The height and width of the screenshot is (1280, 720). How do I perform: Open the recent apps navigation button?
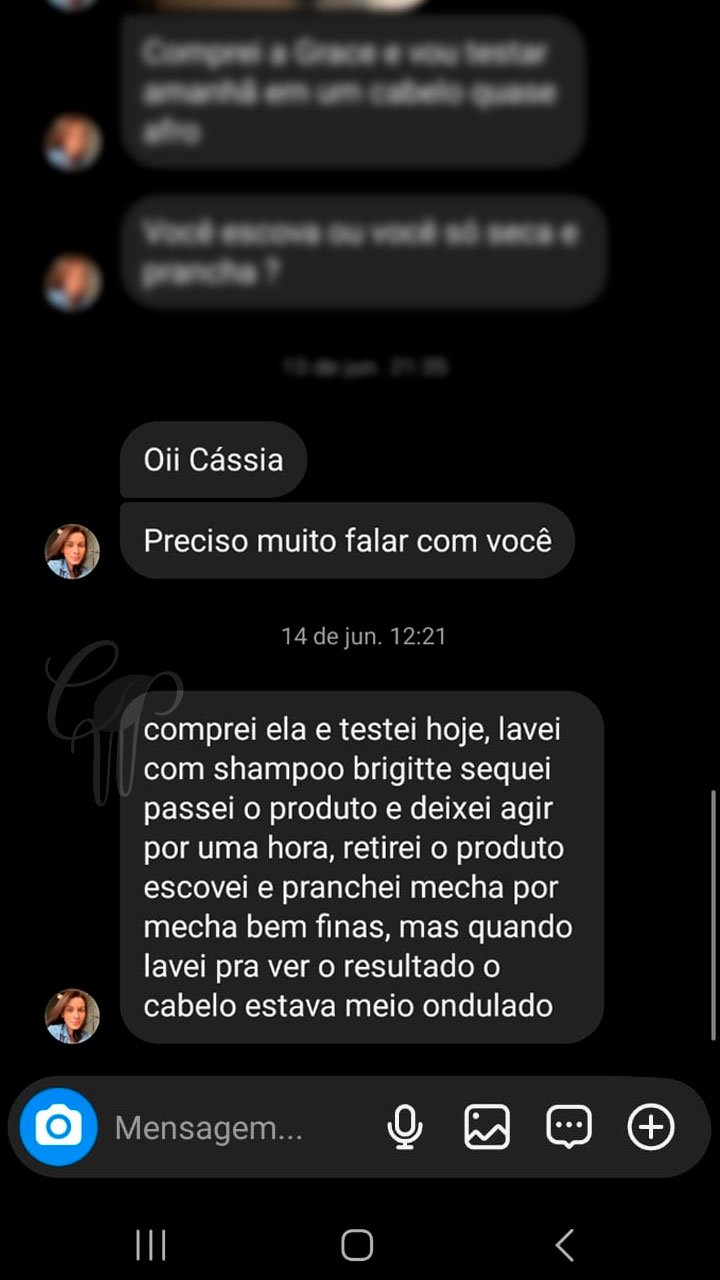pos(150,1246)
